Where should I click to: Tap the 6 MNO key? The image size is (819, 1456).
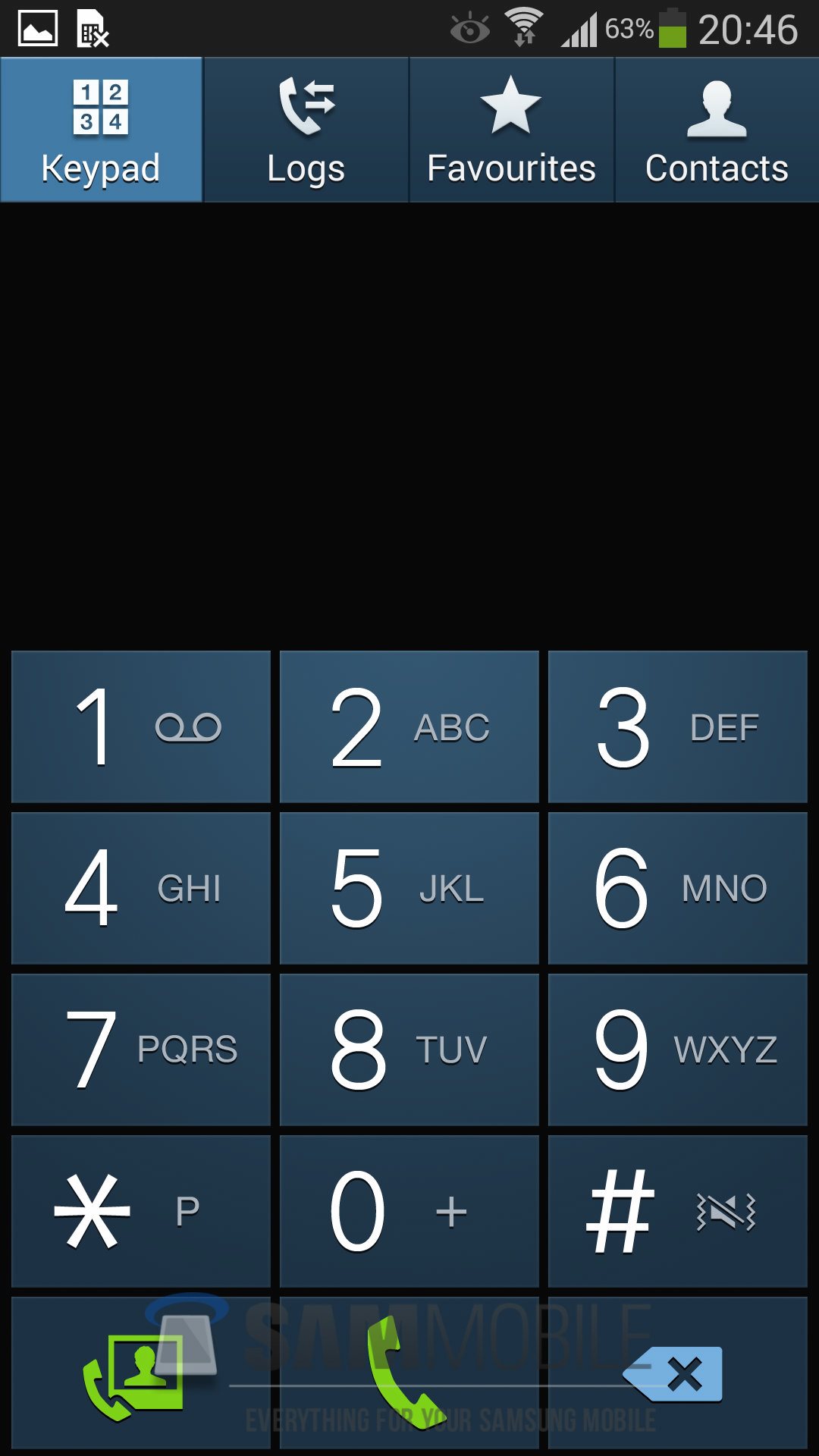pos(677,888)
